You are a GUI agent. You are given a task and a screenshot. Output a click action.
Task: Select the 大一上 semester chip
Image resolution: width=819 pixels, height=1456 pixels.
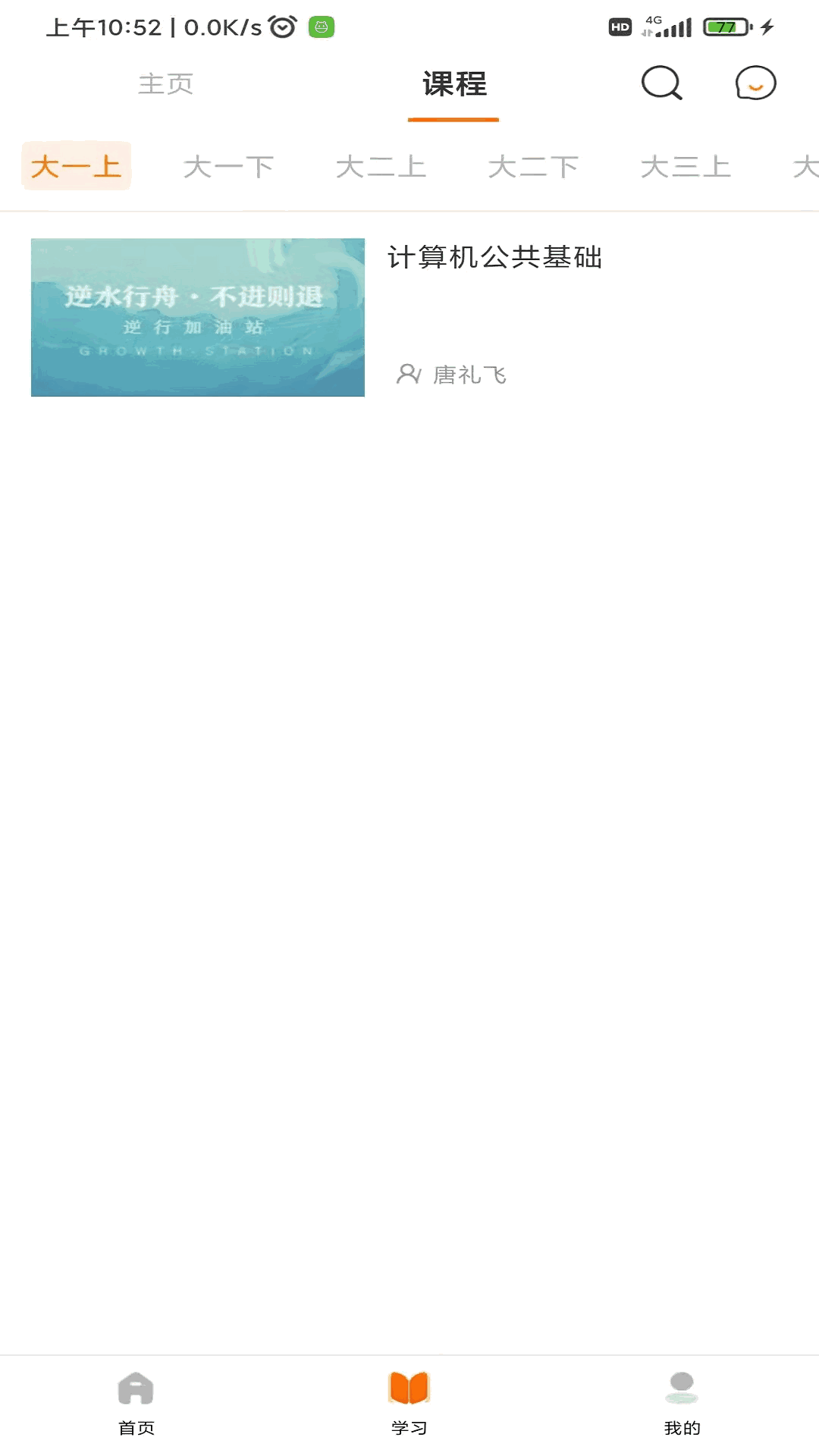pos(76,166)
